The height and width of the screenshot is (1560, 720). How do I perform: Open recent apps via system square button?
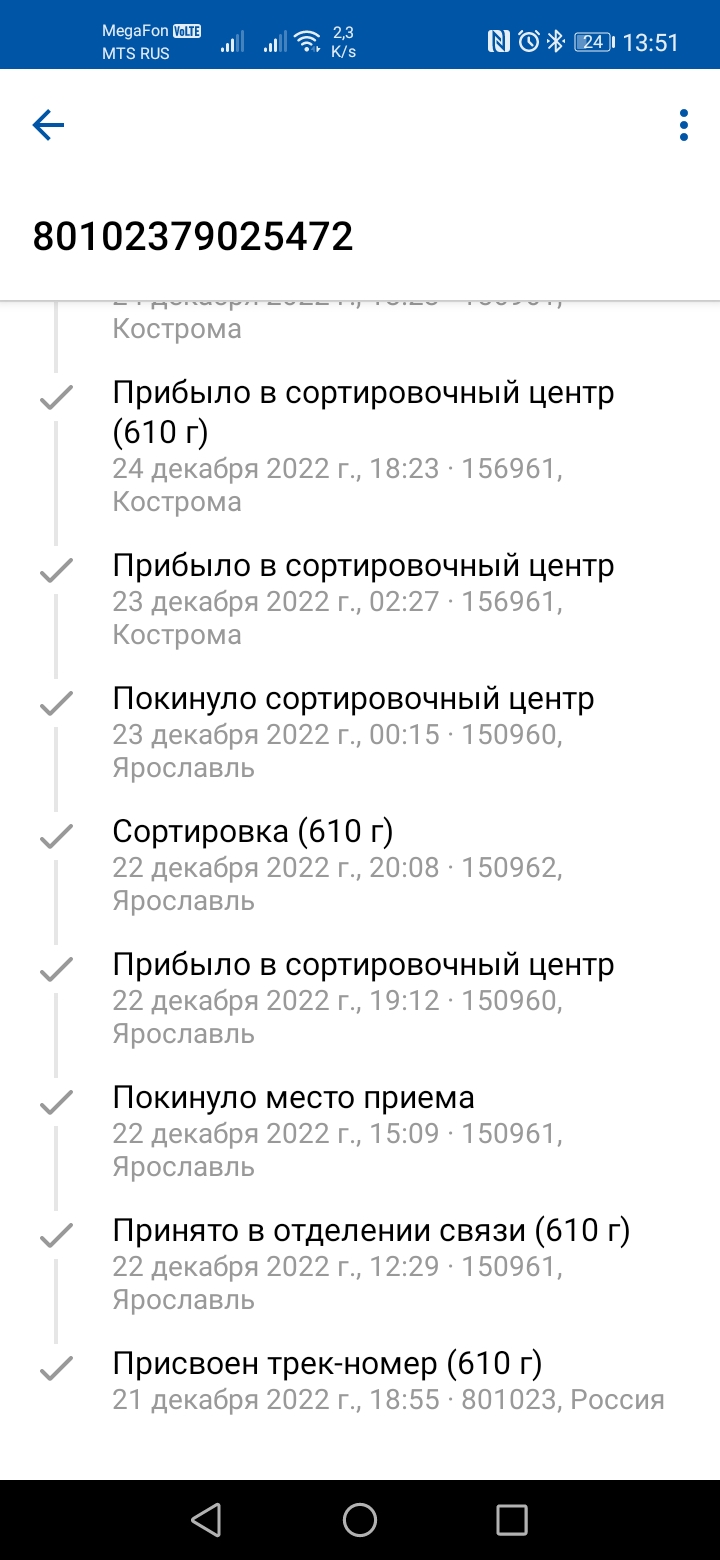pyautogui.click(x=512, y=1520)
